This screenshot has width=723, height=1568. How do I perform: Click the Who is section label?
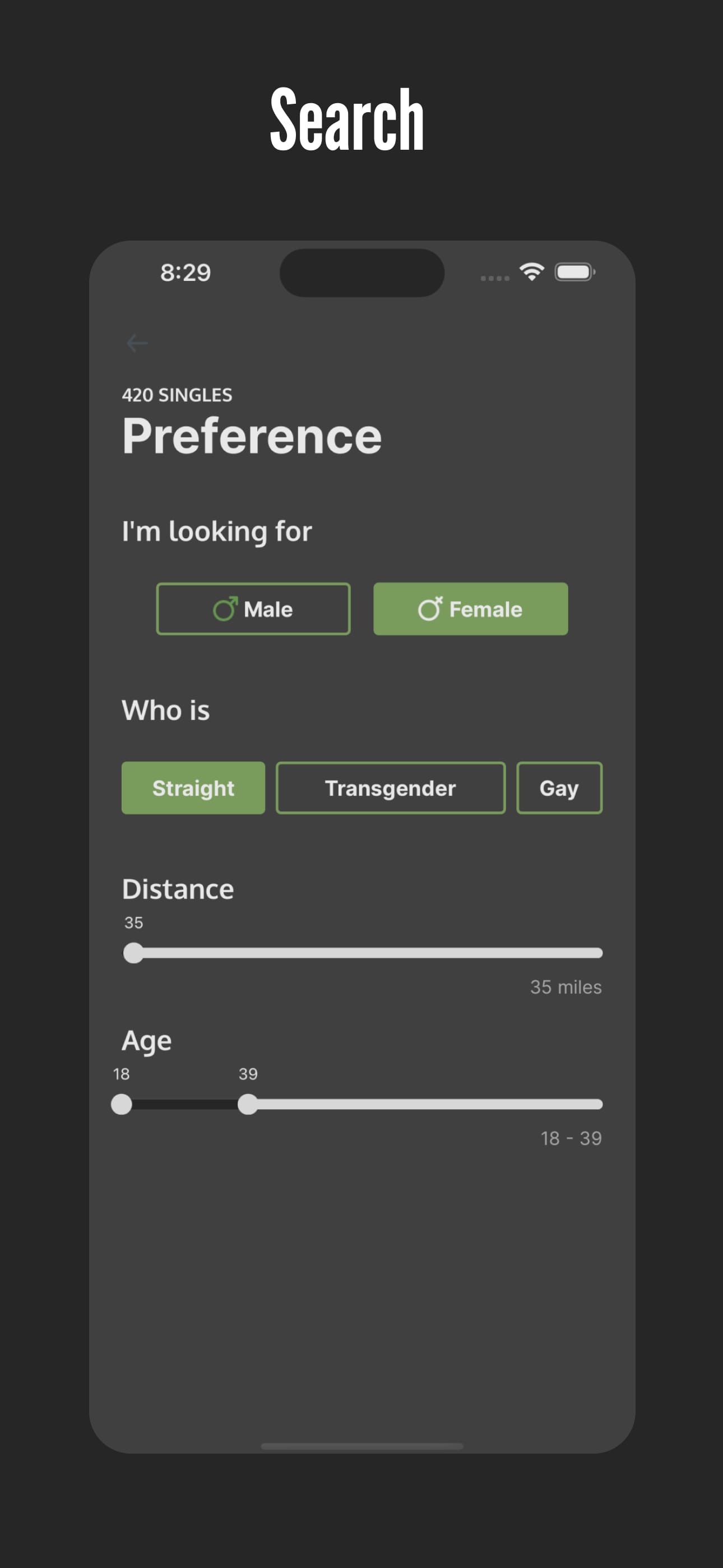pos(165,709)
